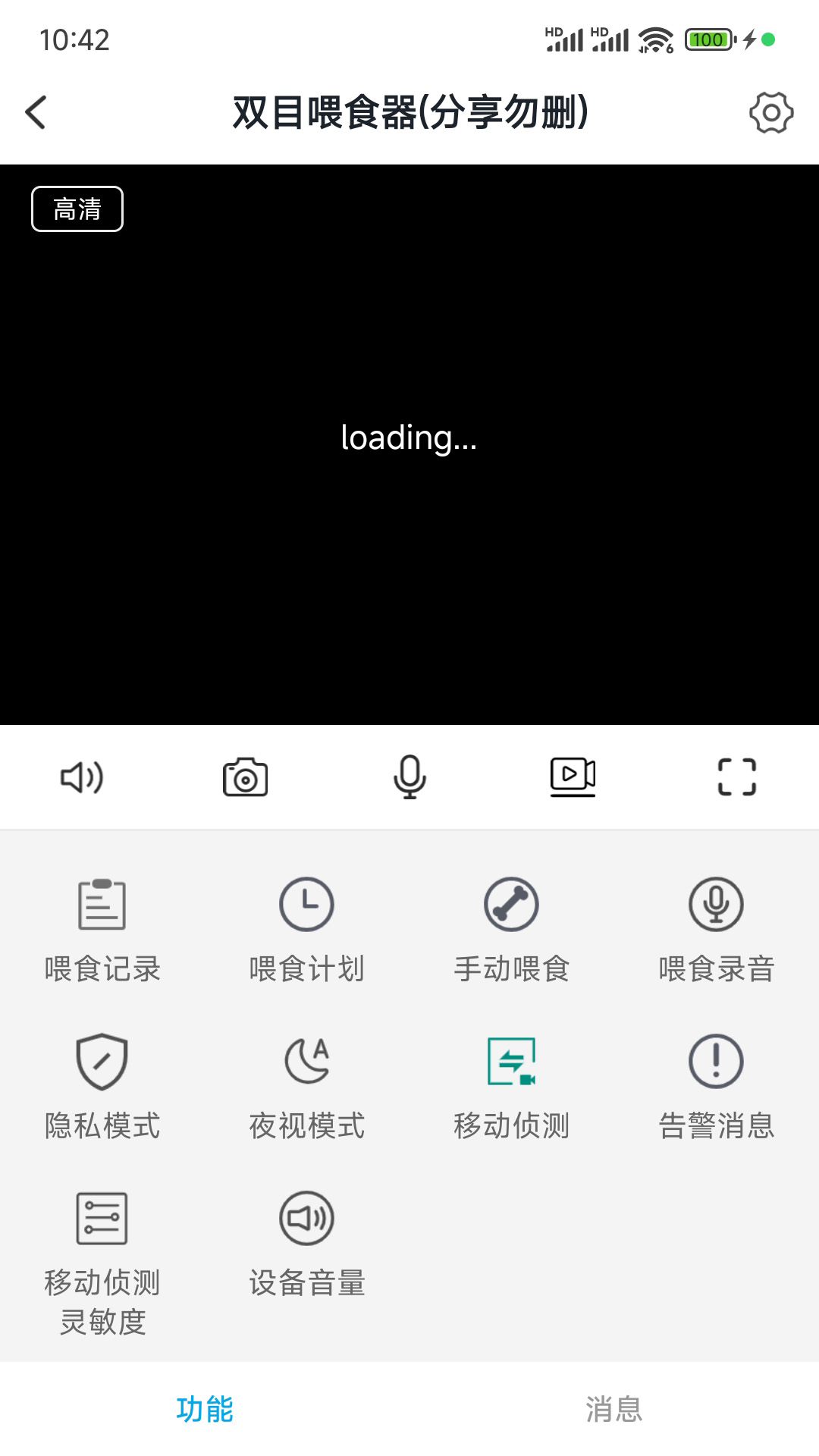Open the talk microphone icon
The image size is (819, 1456).
409,776
